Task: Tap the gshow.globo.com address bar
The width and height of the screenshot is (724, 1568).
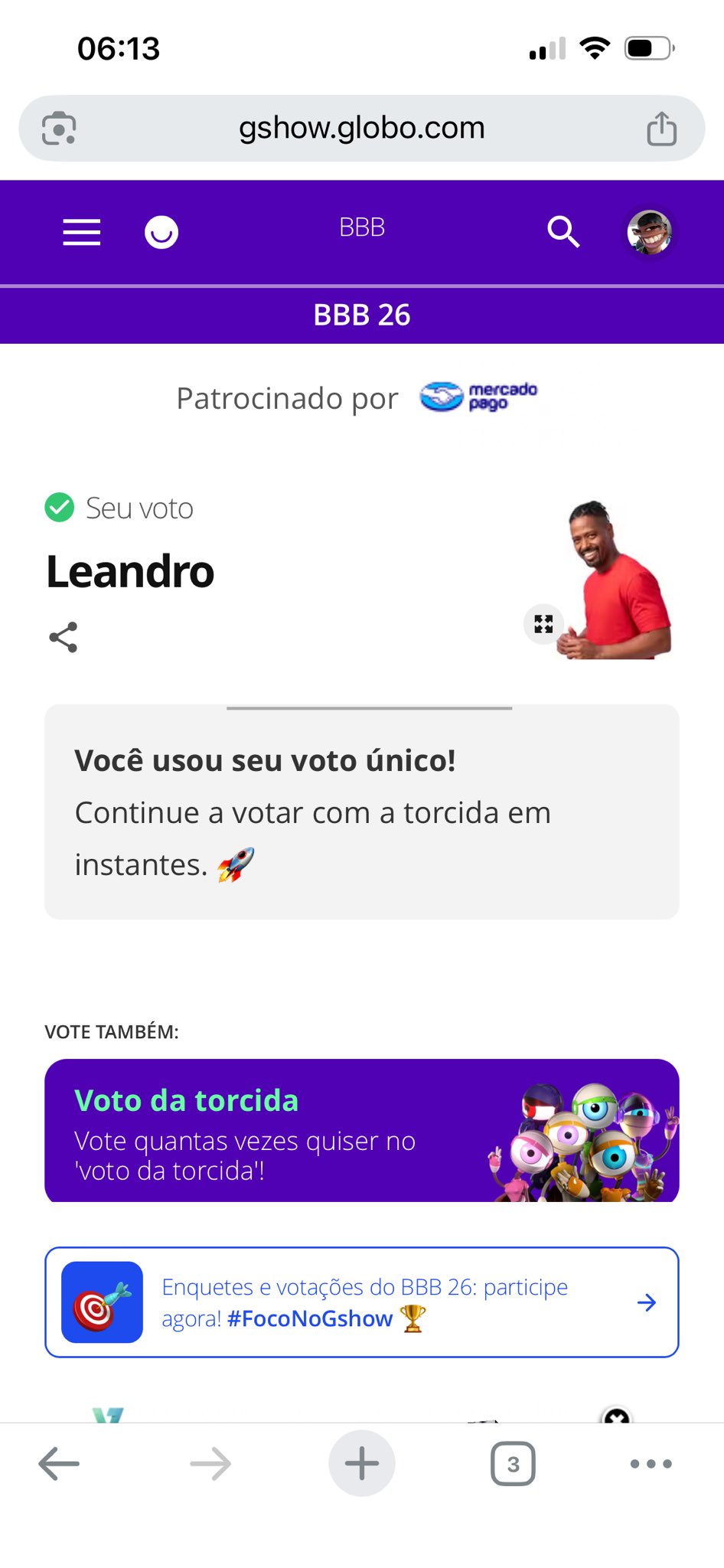Action: (362, 129)
